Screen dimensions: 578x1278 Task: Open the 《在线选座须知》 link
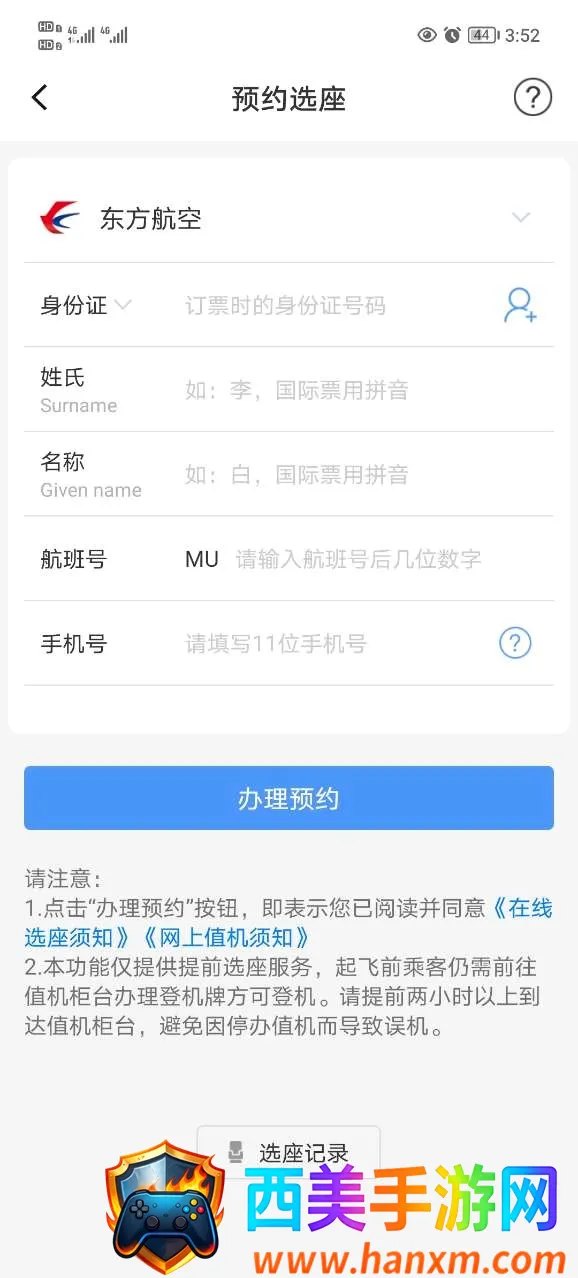point(290,923)
